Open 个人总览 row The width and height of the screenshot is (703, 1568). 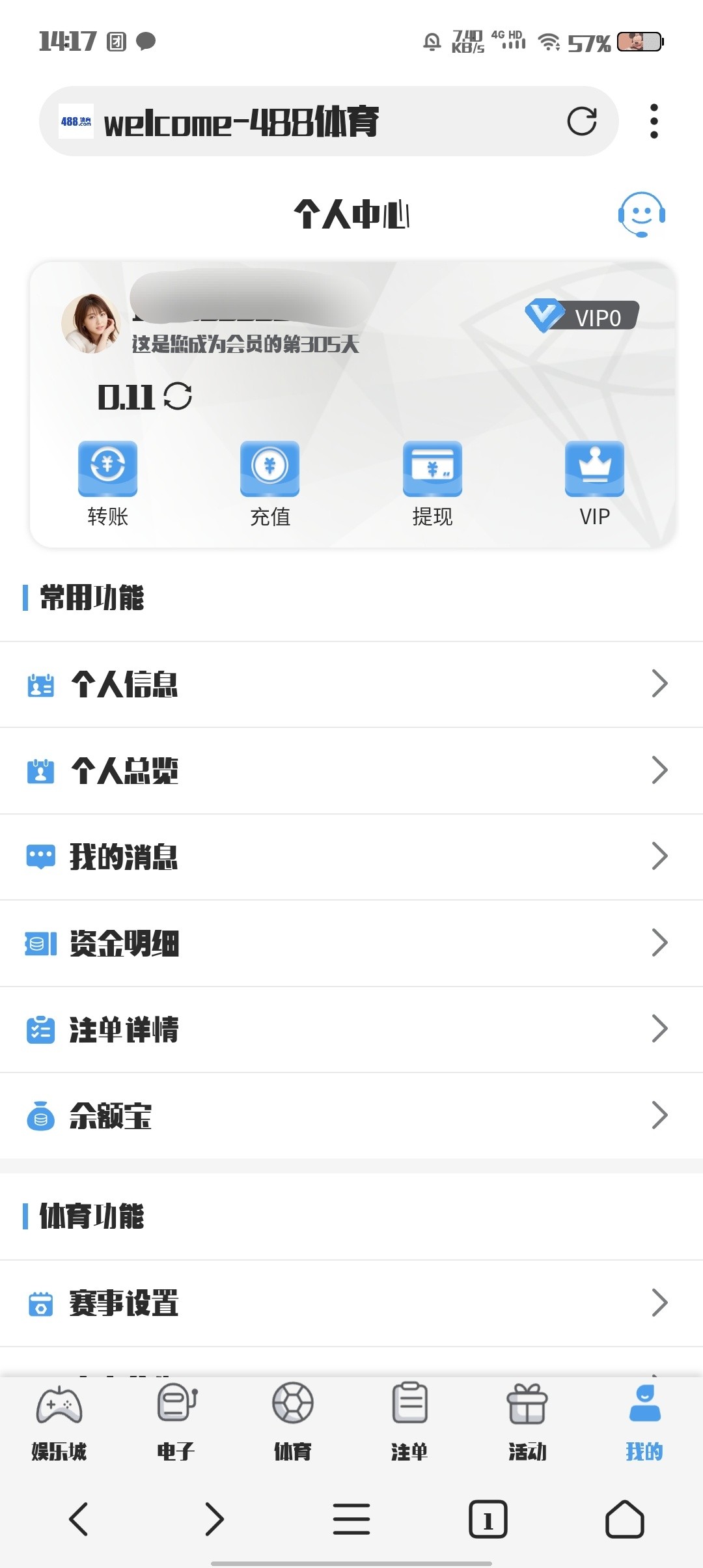click(x=351, y=770)
